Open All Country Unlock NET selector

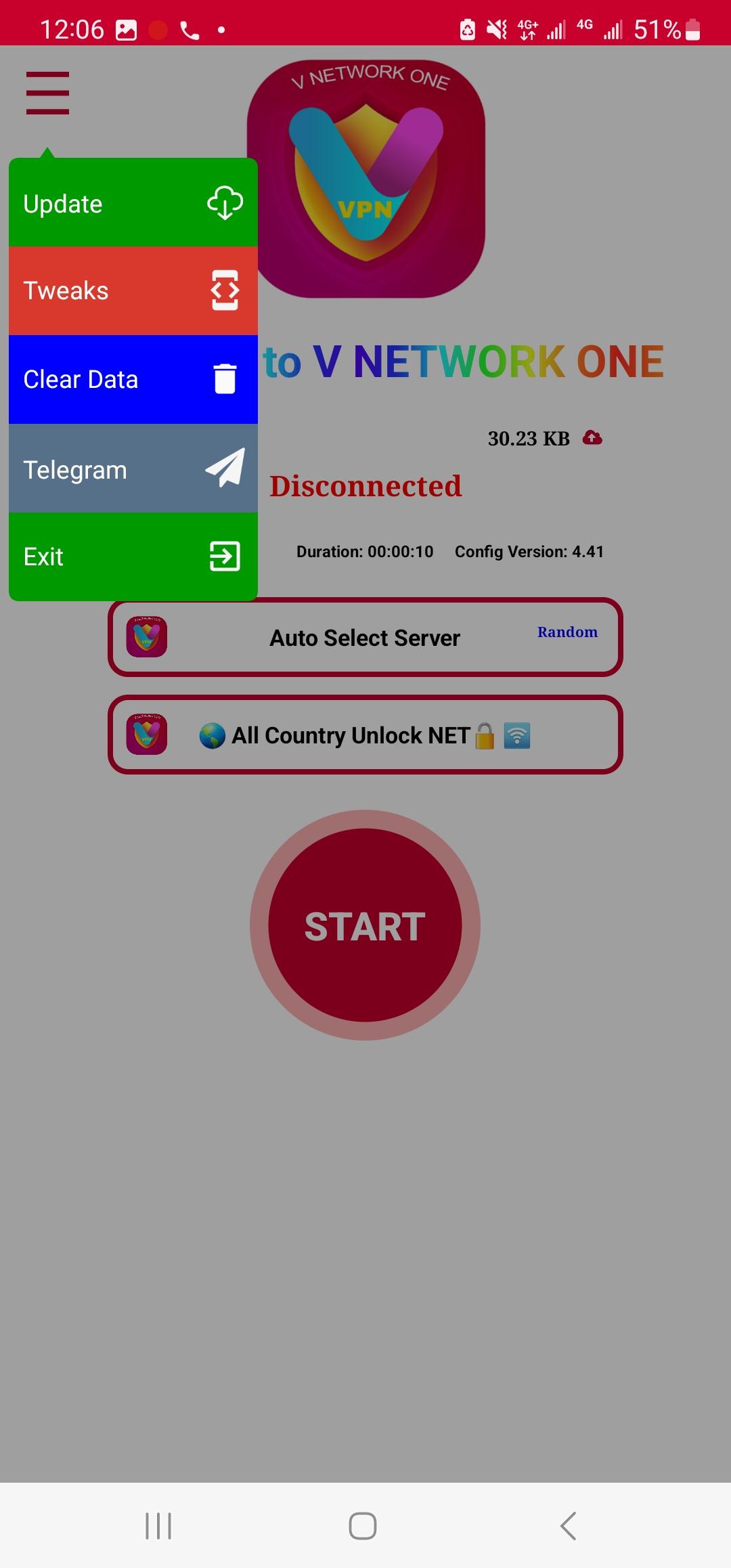[365, 735]
